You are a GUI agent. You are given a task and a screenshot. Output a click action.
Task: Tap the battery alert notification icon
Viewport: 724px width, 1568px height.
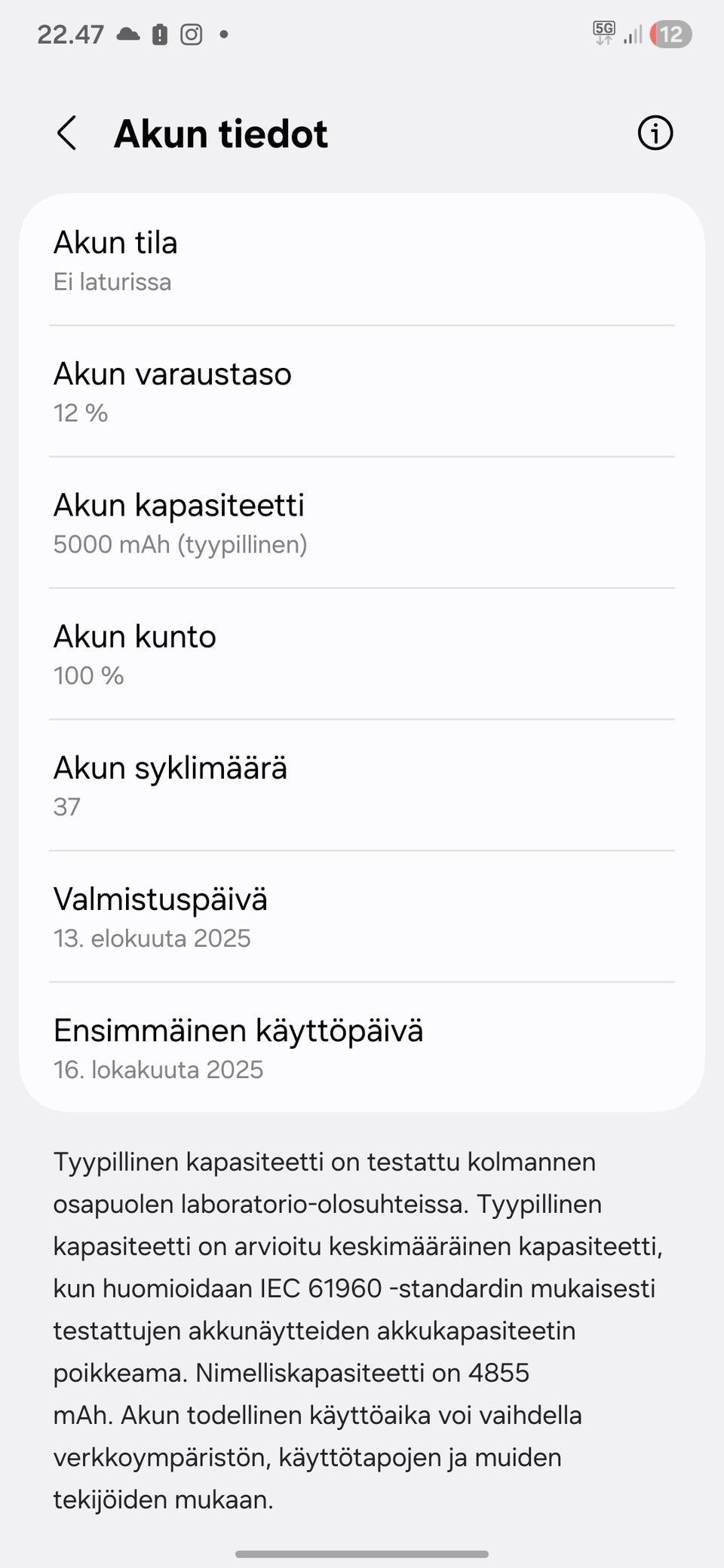(x=161, y=33)
